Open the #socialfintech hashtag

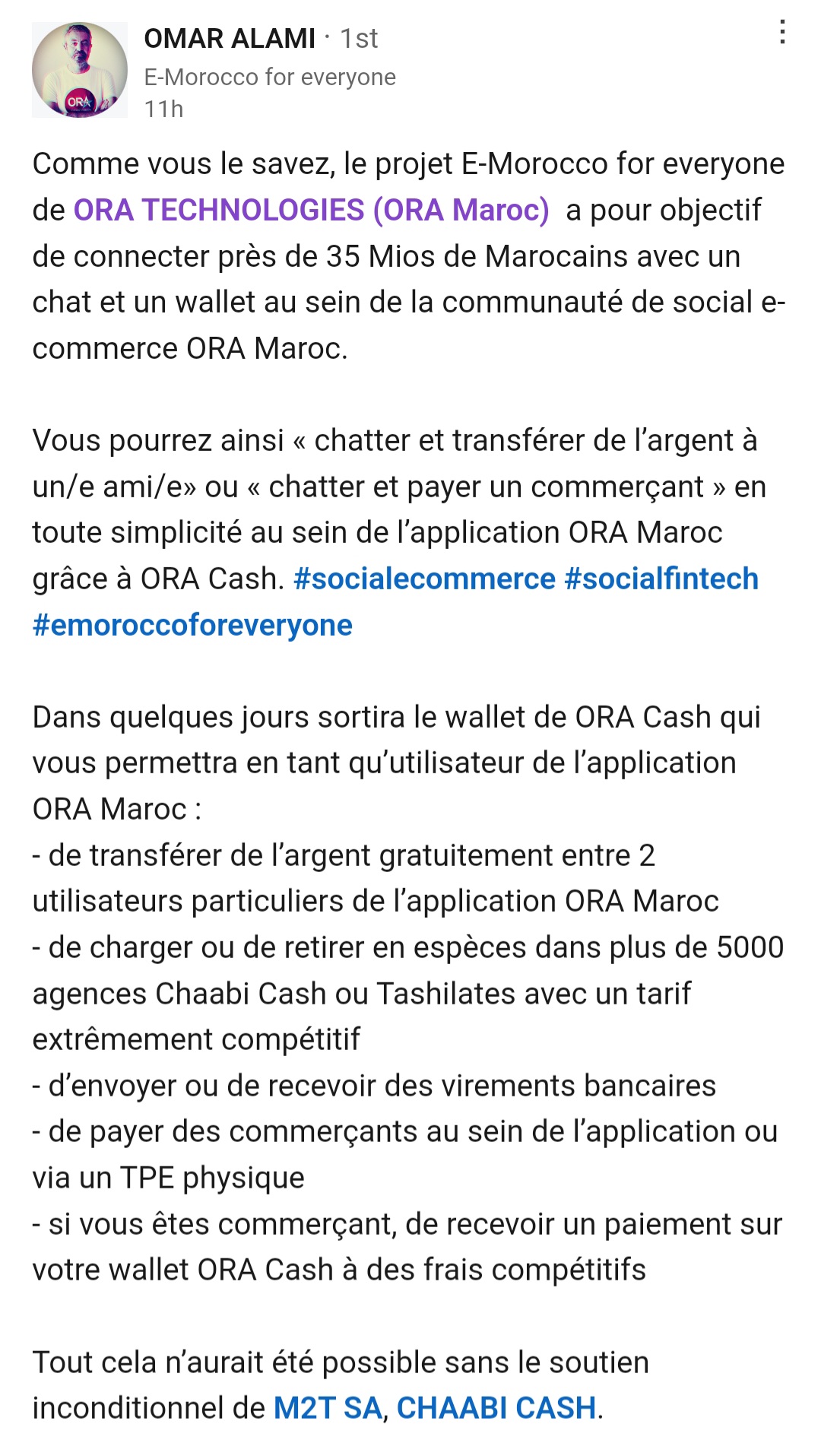tap(661, 579)
